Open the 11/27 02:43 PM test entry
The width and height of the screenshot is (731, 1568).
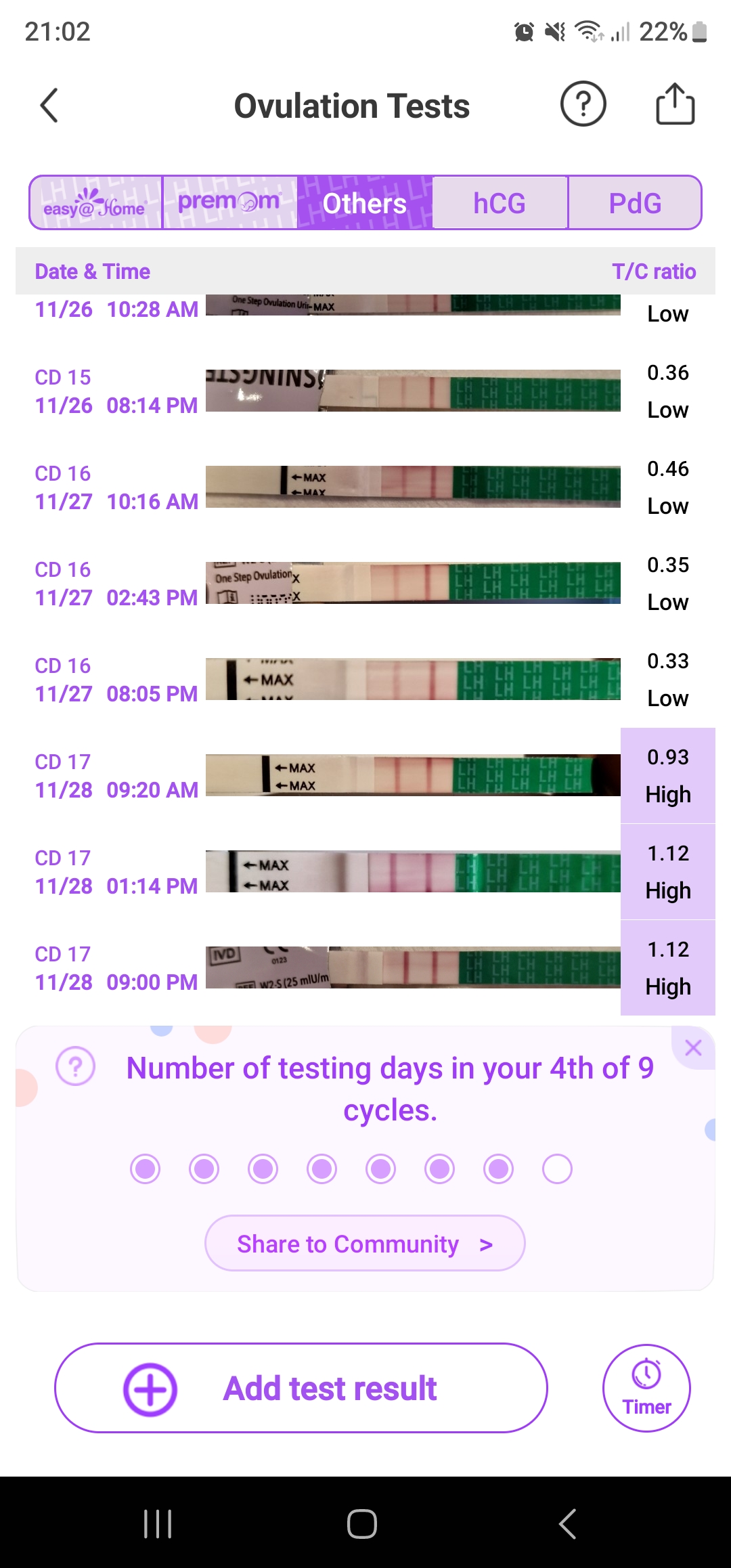click(413, 583)
